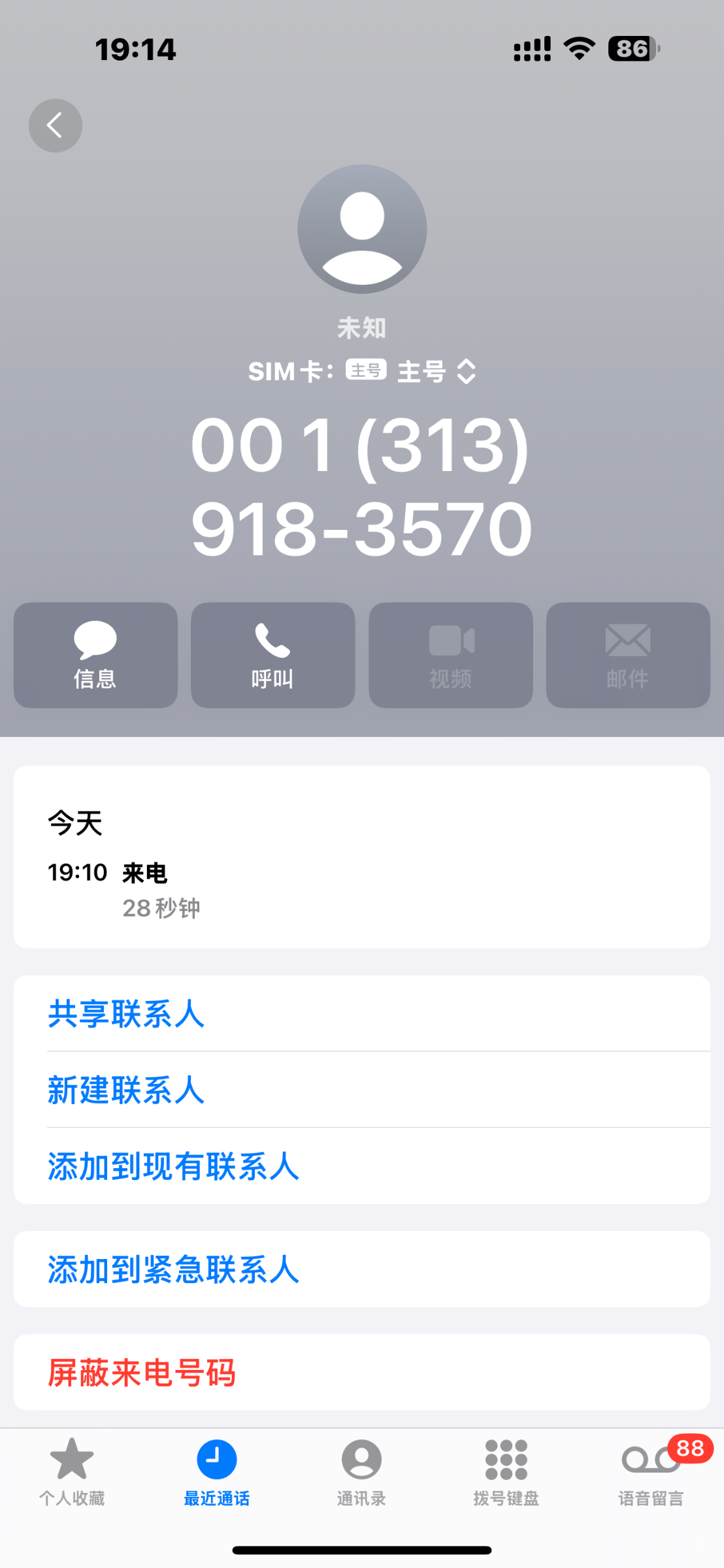Open the 拨号键盘 tab

(506, 1470)
